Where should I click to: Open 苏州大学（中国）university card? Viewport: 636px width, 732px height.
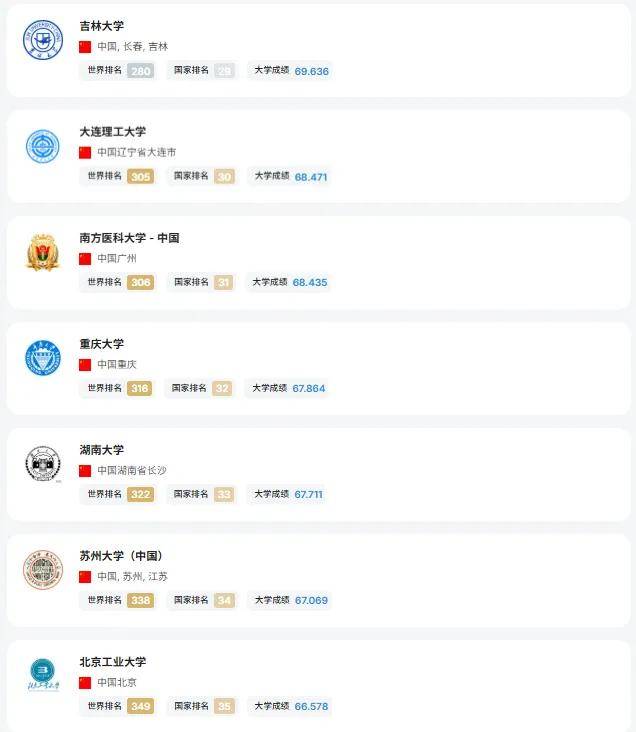coord(318,579)
